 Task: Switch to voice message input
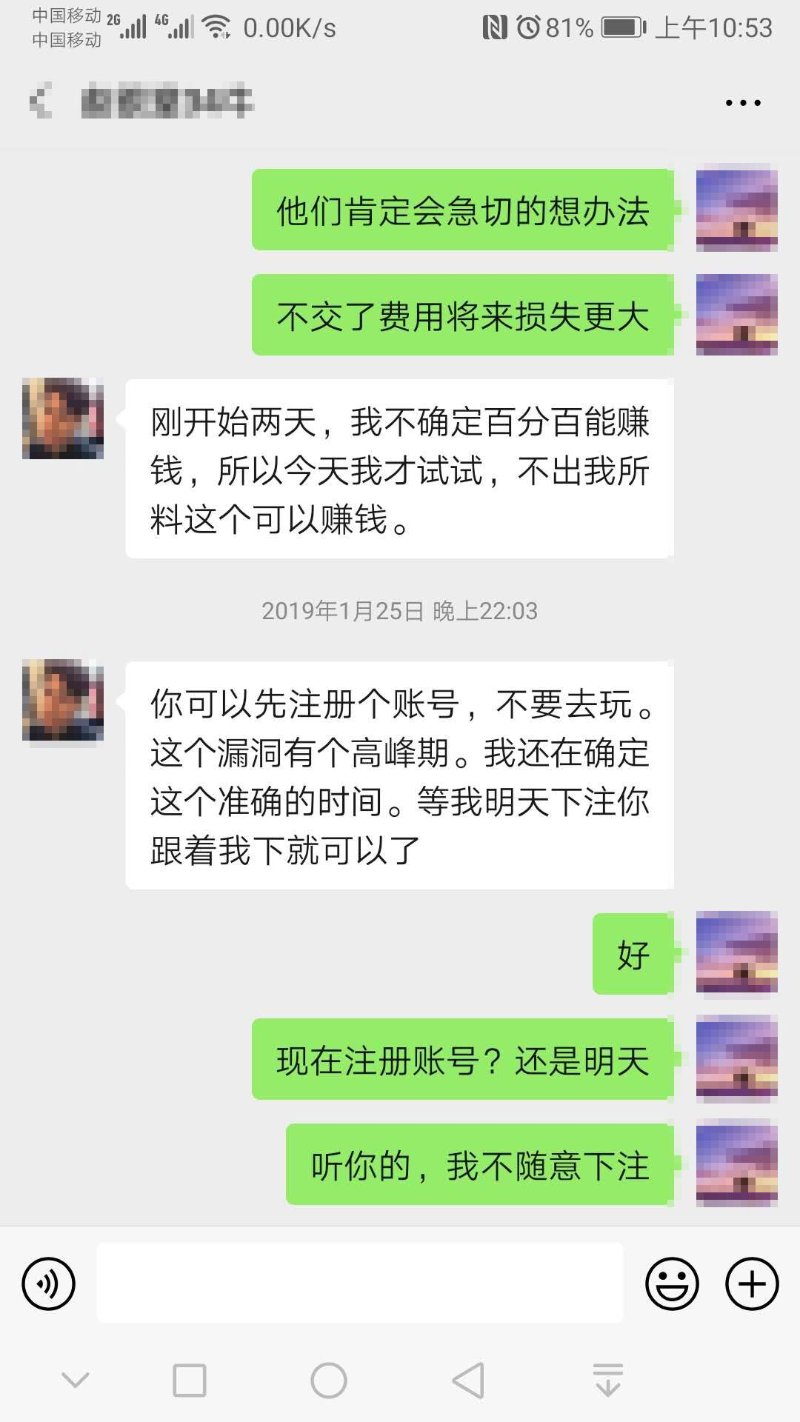(48, 1283)
